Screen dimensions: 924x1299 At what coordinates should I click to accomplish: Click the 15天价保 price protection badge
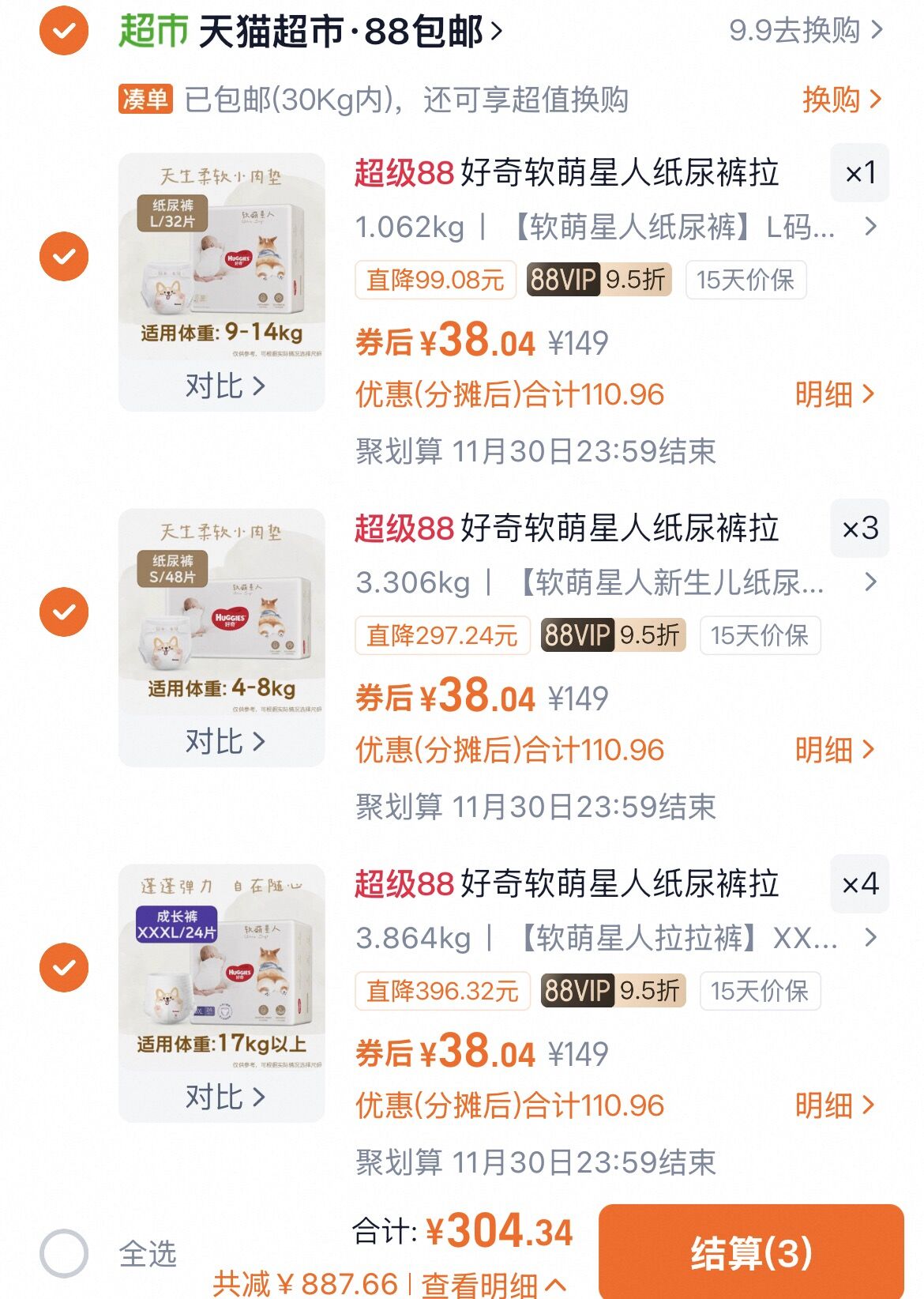(746, 277)
